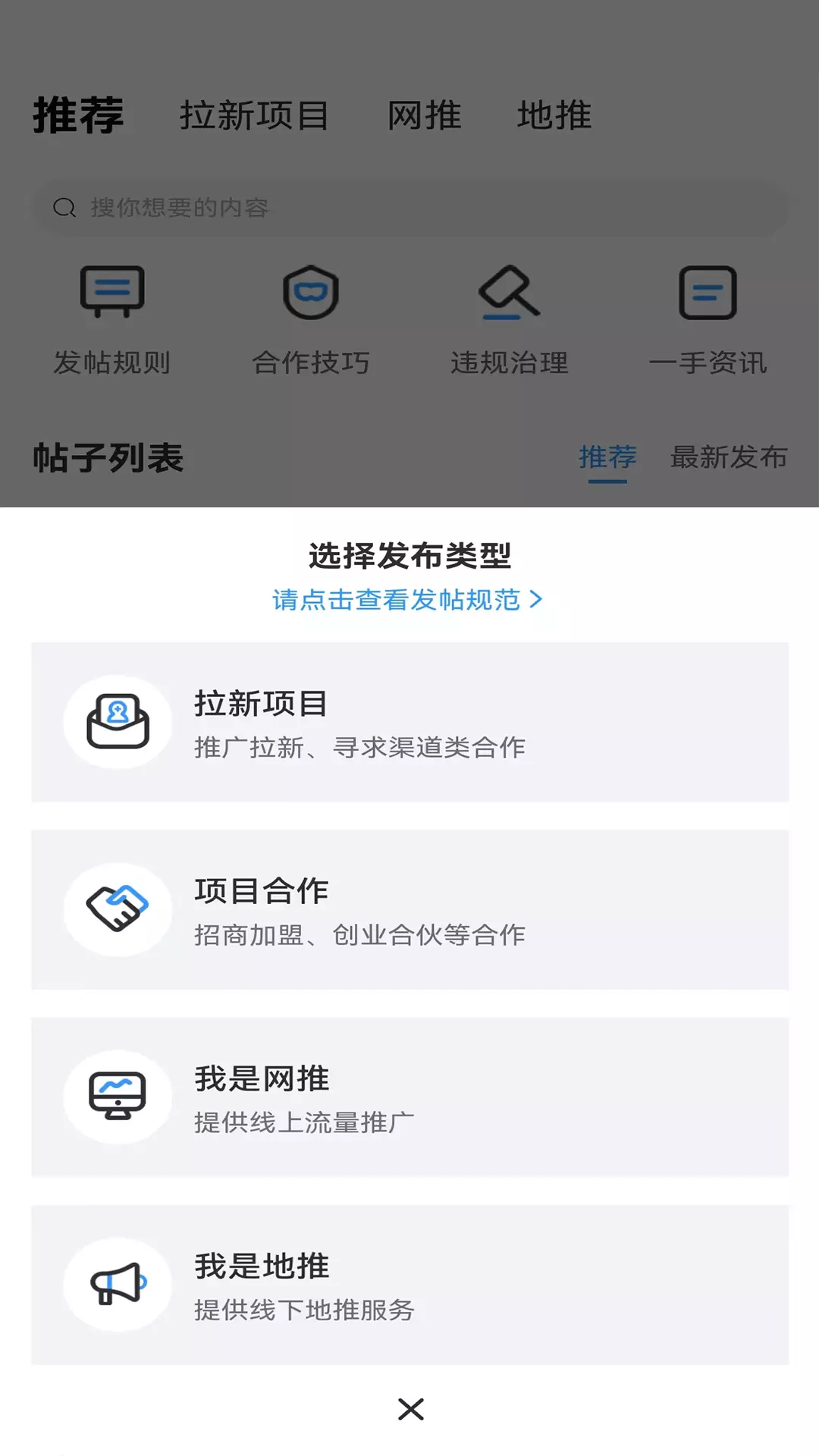
Task: Choose 我是地推 option
Action: coord(409,1285)
